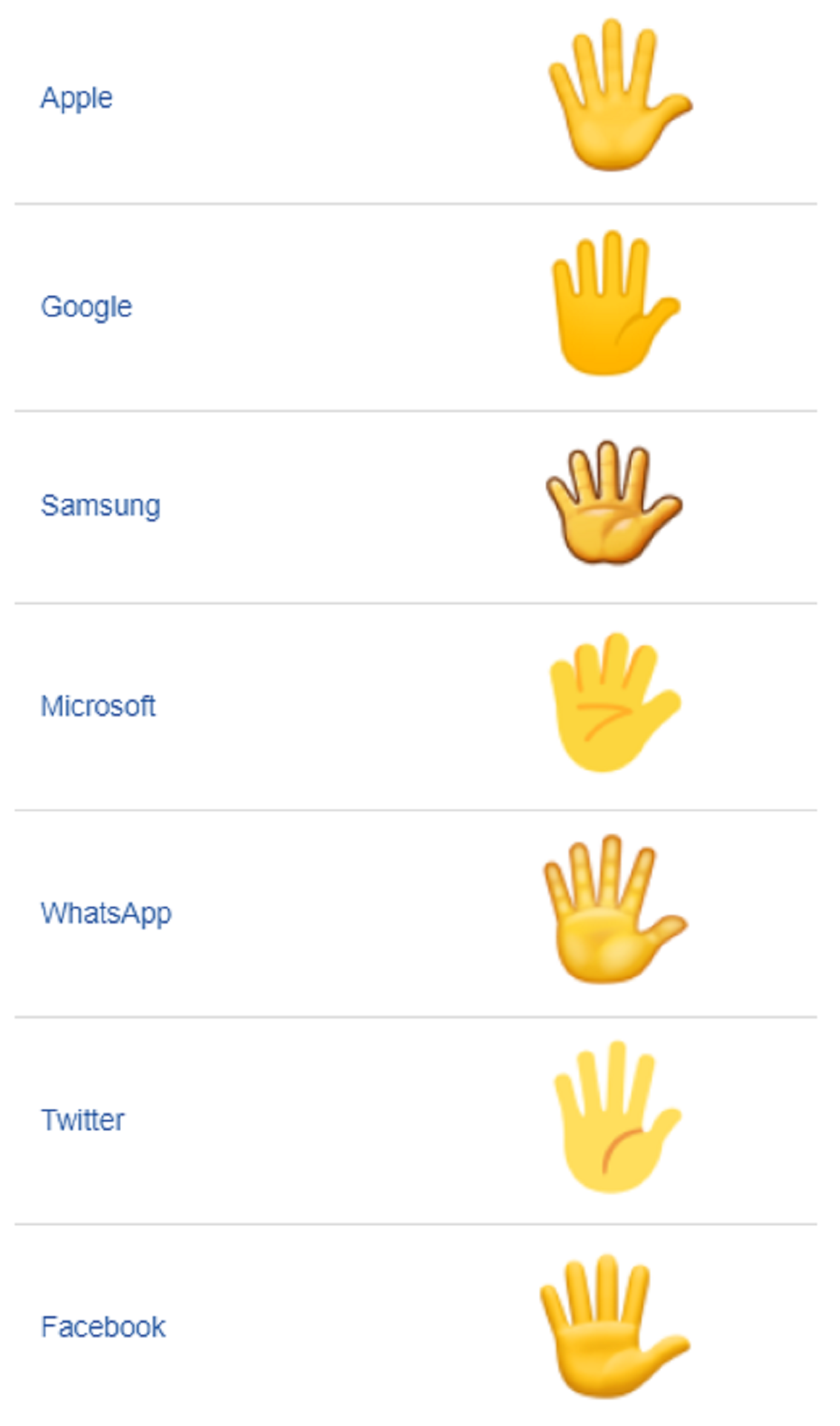
Task: Open the Google vendor link
Action: 86,307
